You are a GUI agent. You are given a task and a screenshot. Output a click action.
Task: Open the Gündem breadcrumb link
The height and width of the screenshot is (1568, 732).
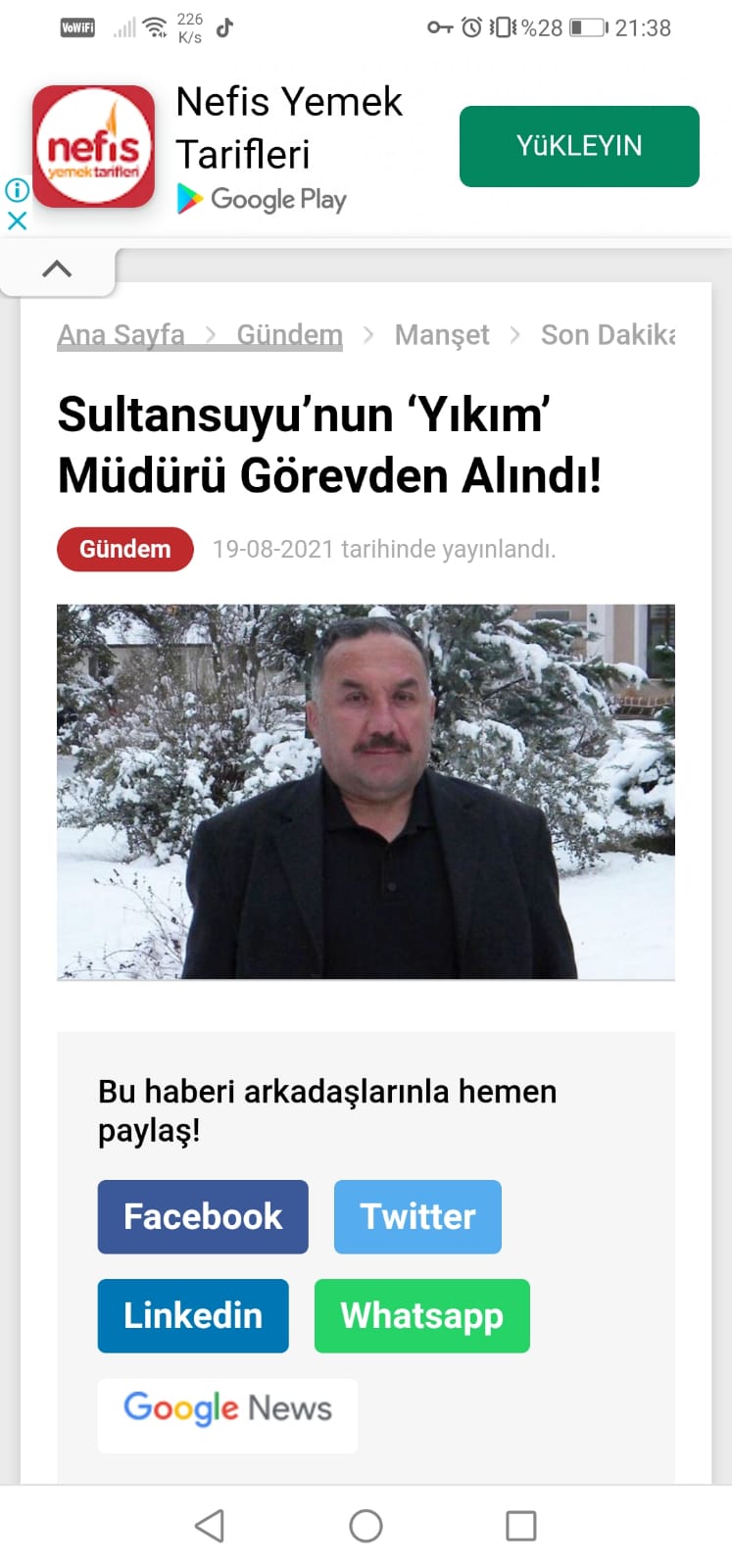point(289,335)
